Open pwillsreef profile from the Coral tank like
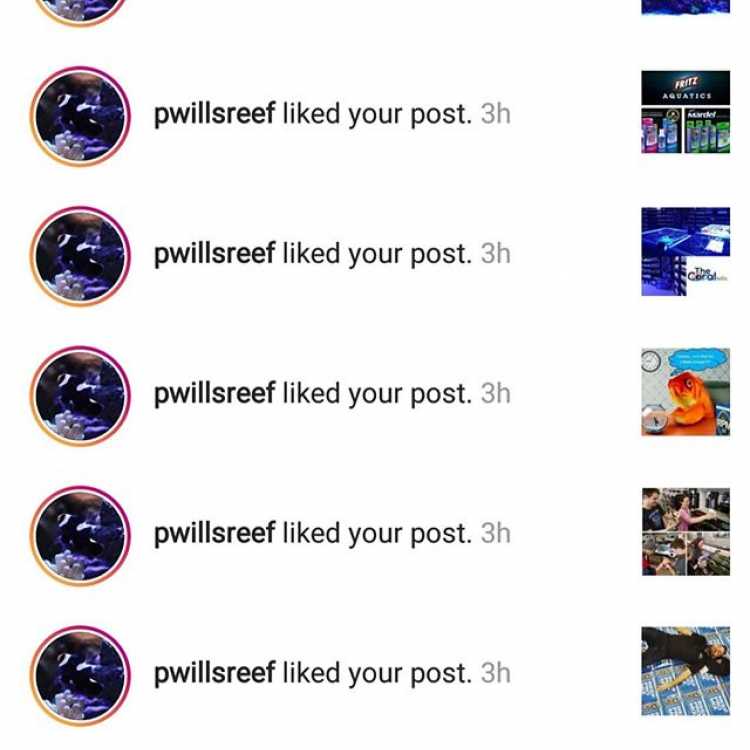This screenshot has height=750, width=750. point(214,254)
